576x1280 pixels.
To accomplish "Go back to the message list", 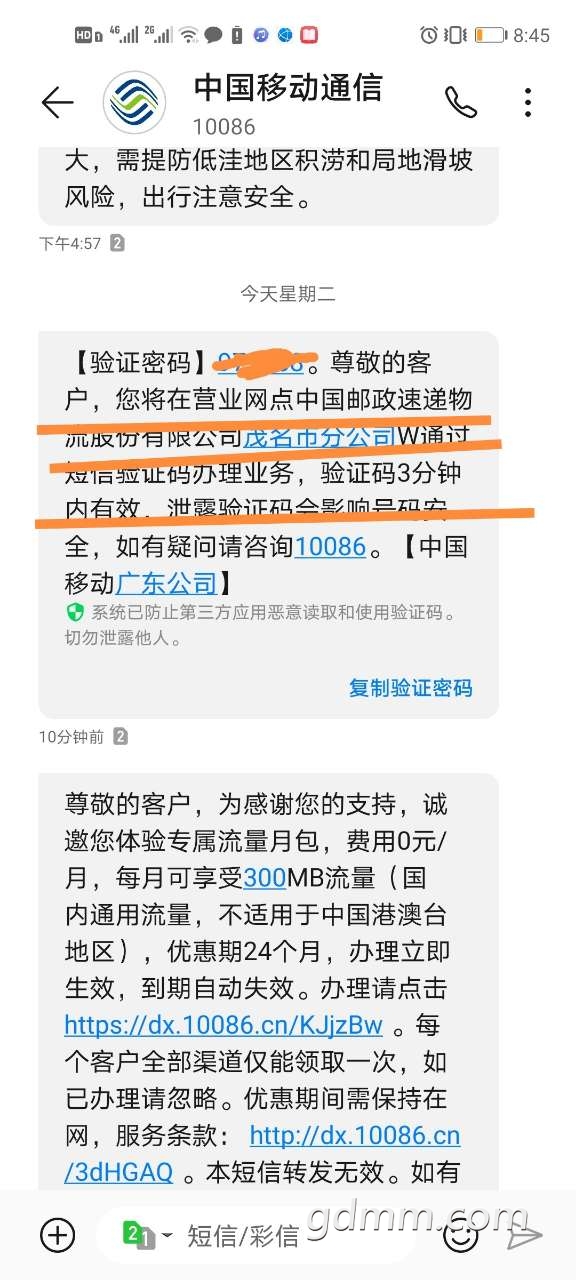I will [57, 102].
